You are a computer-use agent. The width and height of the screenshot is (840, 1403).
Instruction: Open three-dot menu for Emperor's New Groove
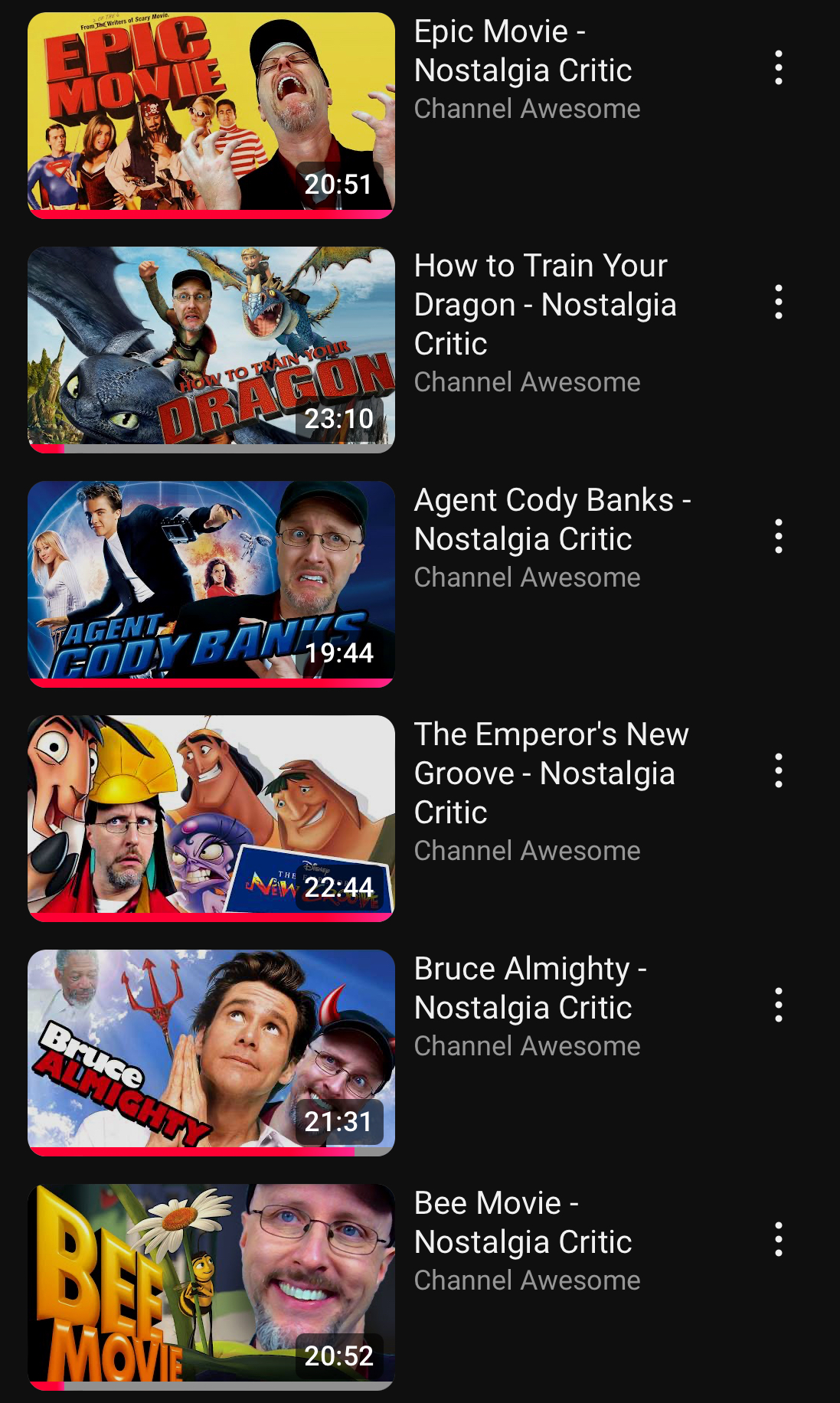(778, 770)
